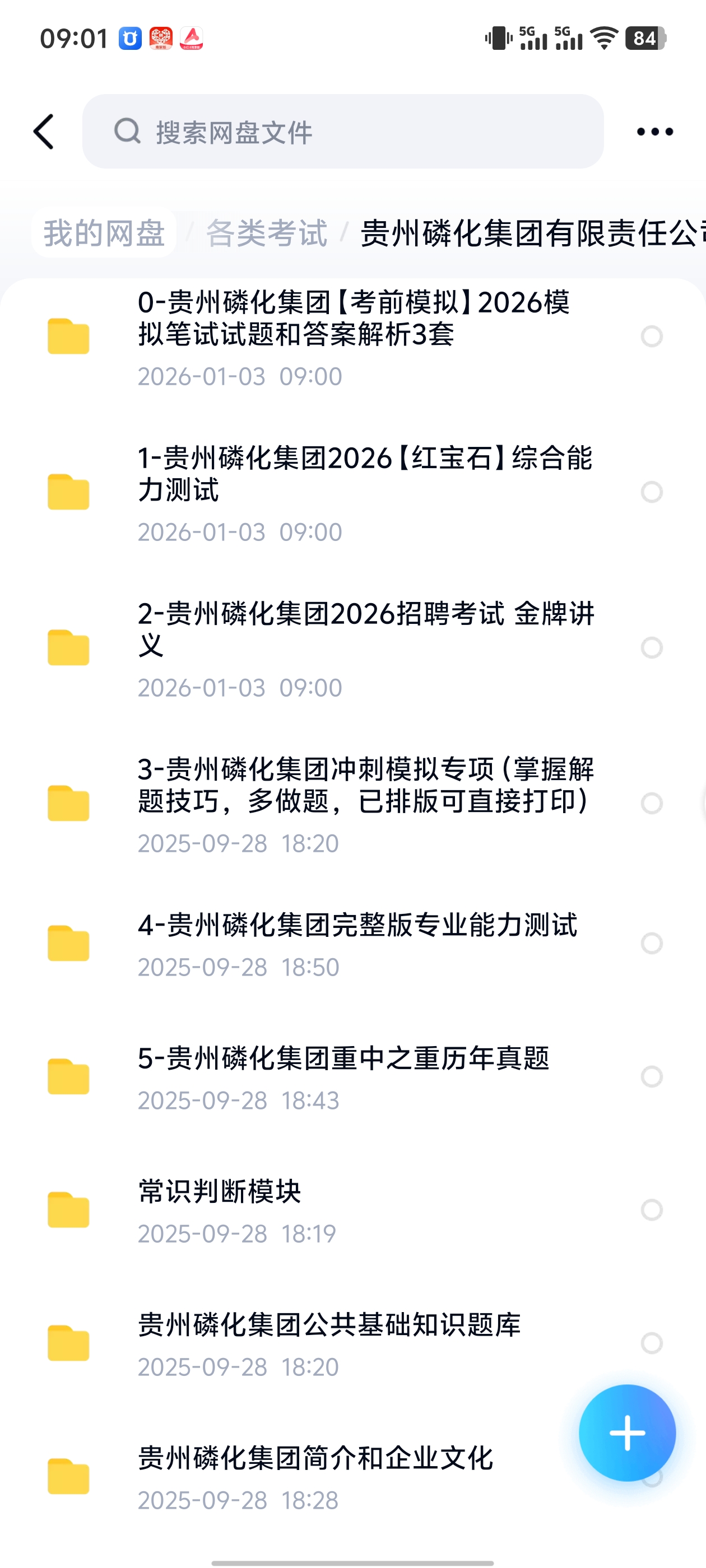Select the 常识判断模块 folder checkbox circle

point(652,1210)
